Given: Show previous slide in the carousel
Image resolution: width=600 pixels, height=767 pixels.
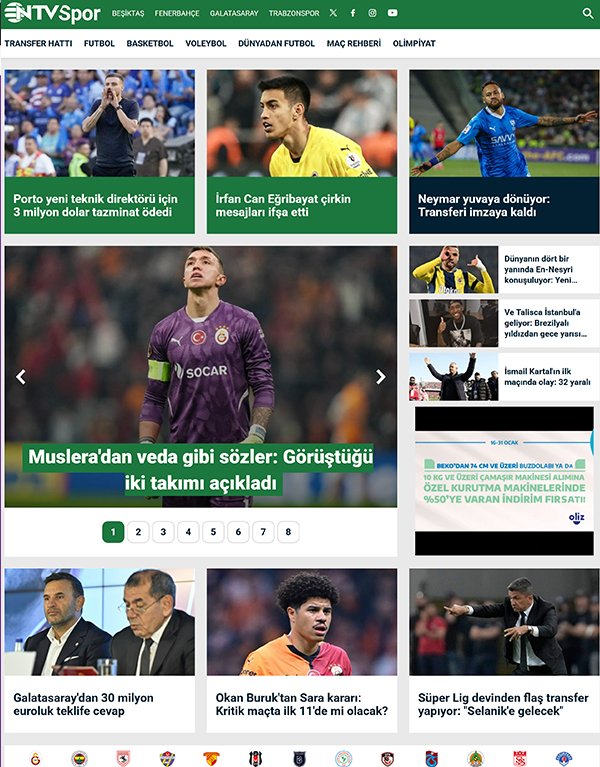Looking at the screenshot, I should [x=21, y=377].
